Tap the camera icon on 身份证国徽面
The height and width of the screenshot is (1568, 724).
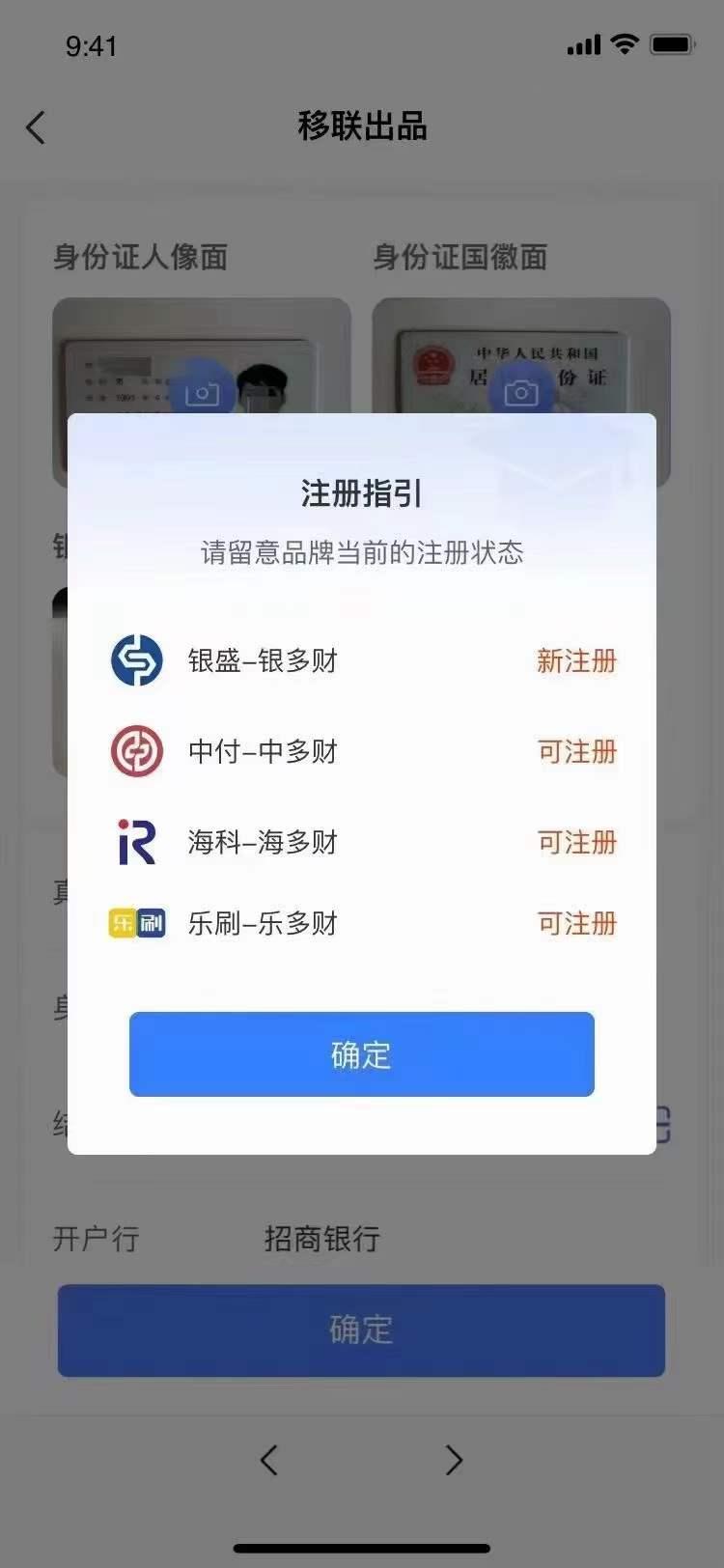pos(521,393)
